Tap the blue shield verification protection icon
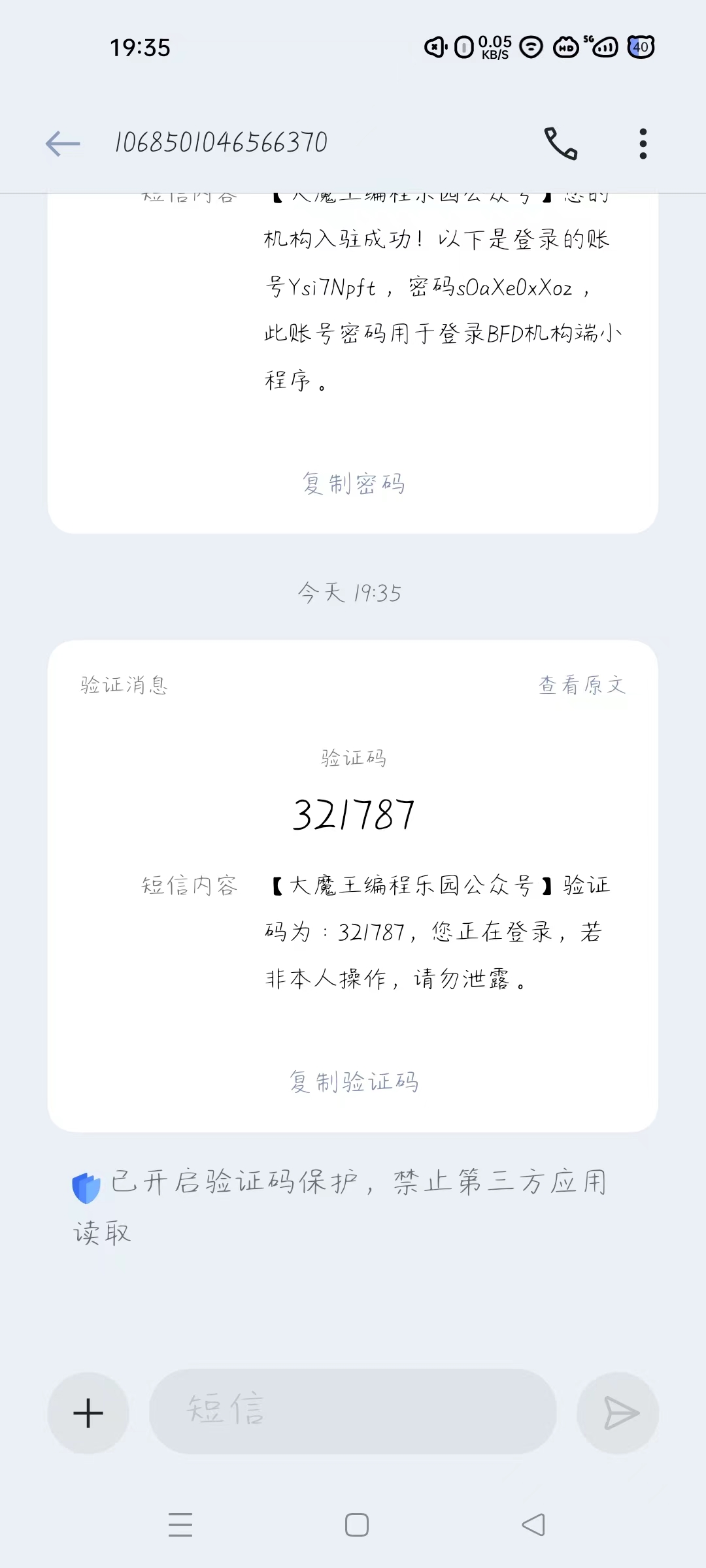Screen dimensions: 706x1568 tap(87, 1183)
